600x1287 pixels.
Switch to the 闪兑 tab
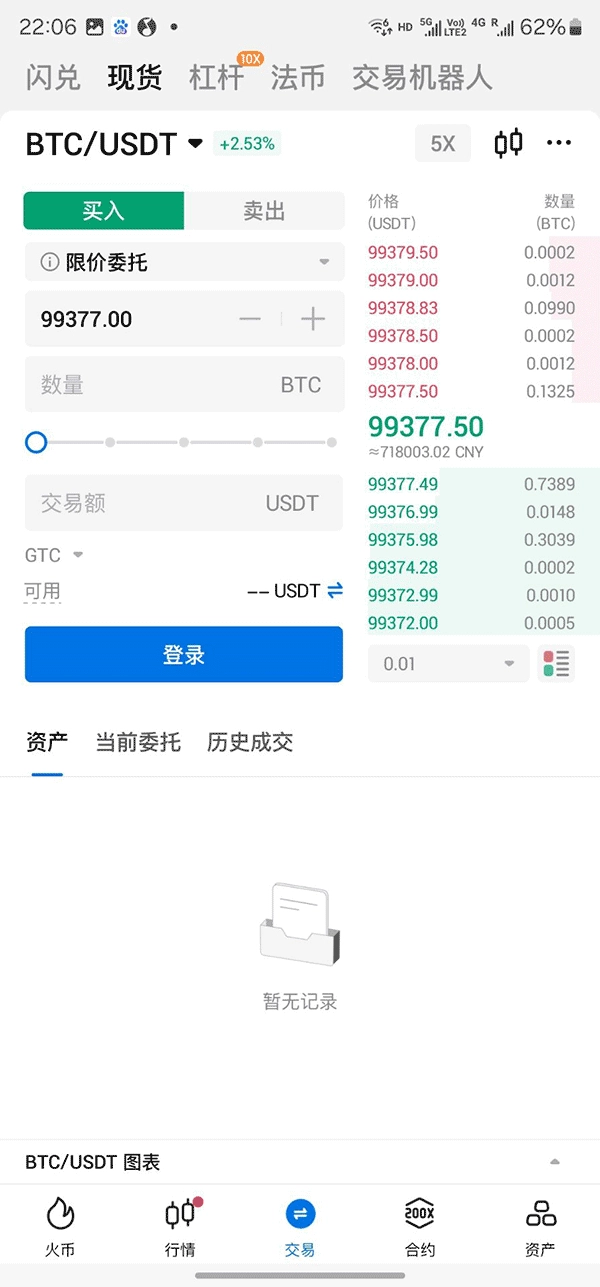pos(53,78)
